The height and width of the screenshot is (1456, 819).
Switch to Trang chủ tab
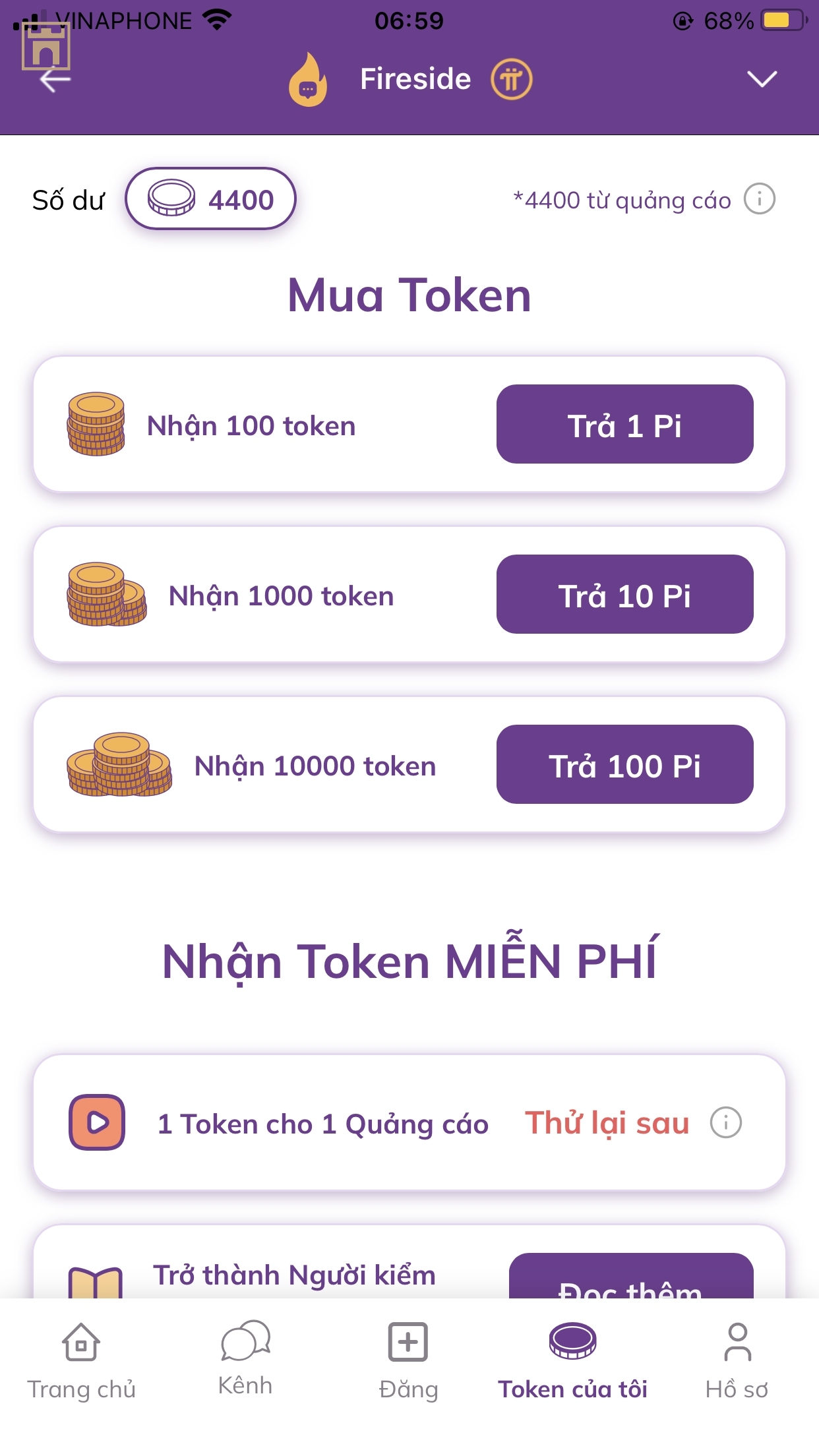click(x=81, y=1361)
